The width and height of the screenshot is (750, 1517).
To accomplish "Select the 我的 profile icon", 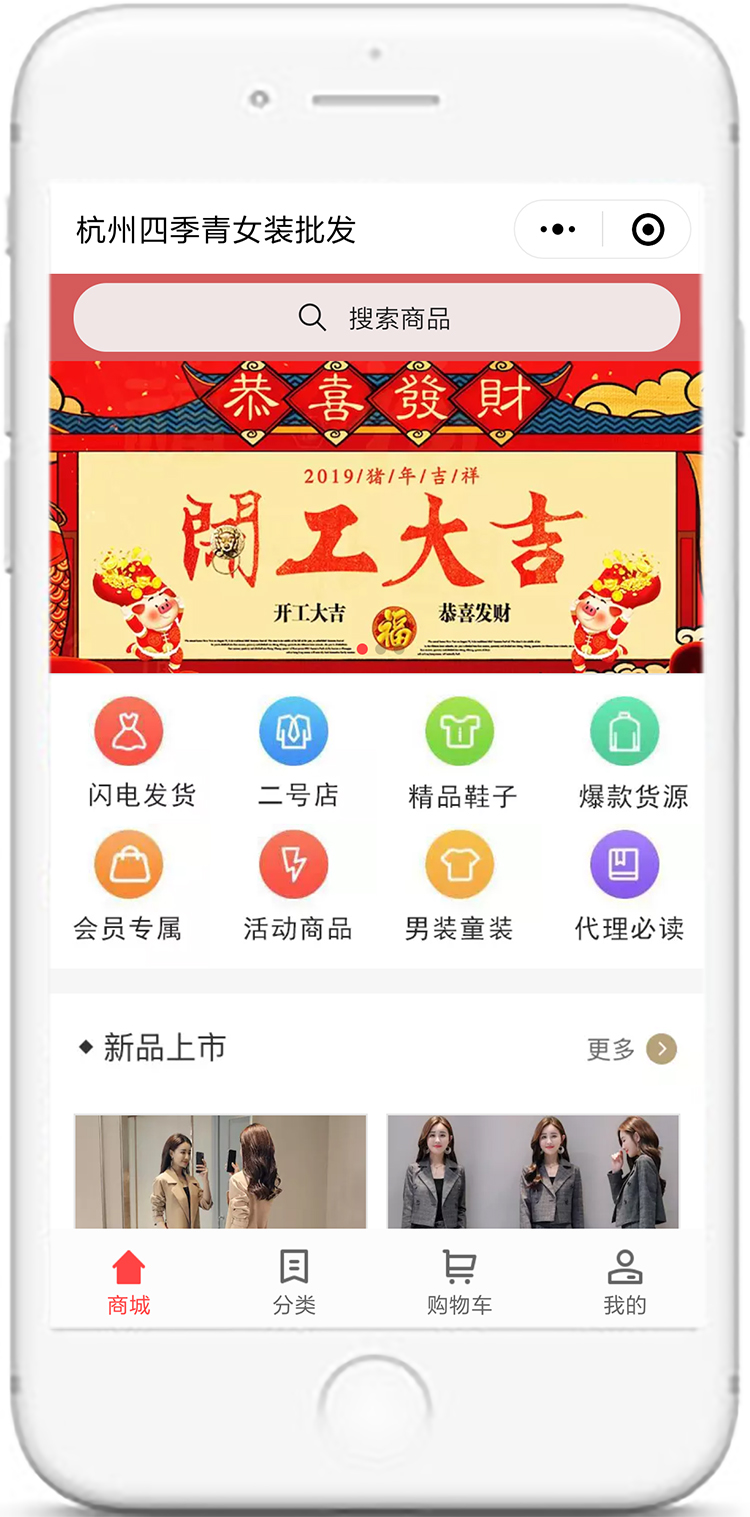I will [625, 1265].
